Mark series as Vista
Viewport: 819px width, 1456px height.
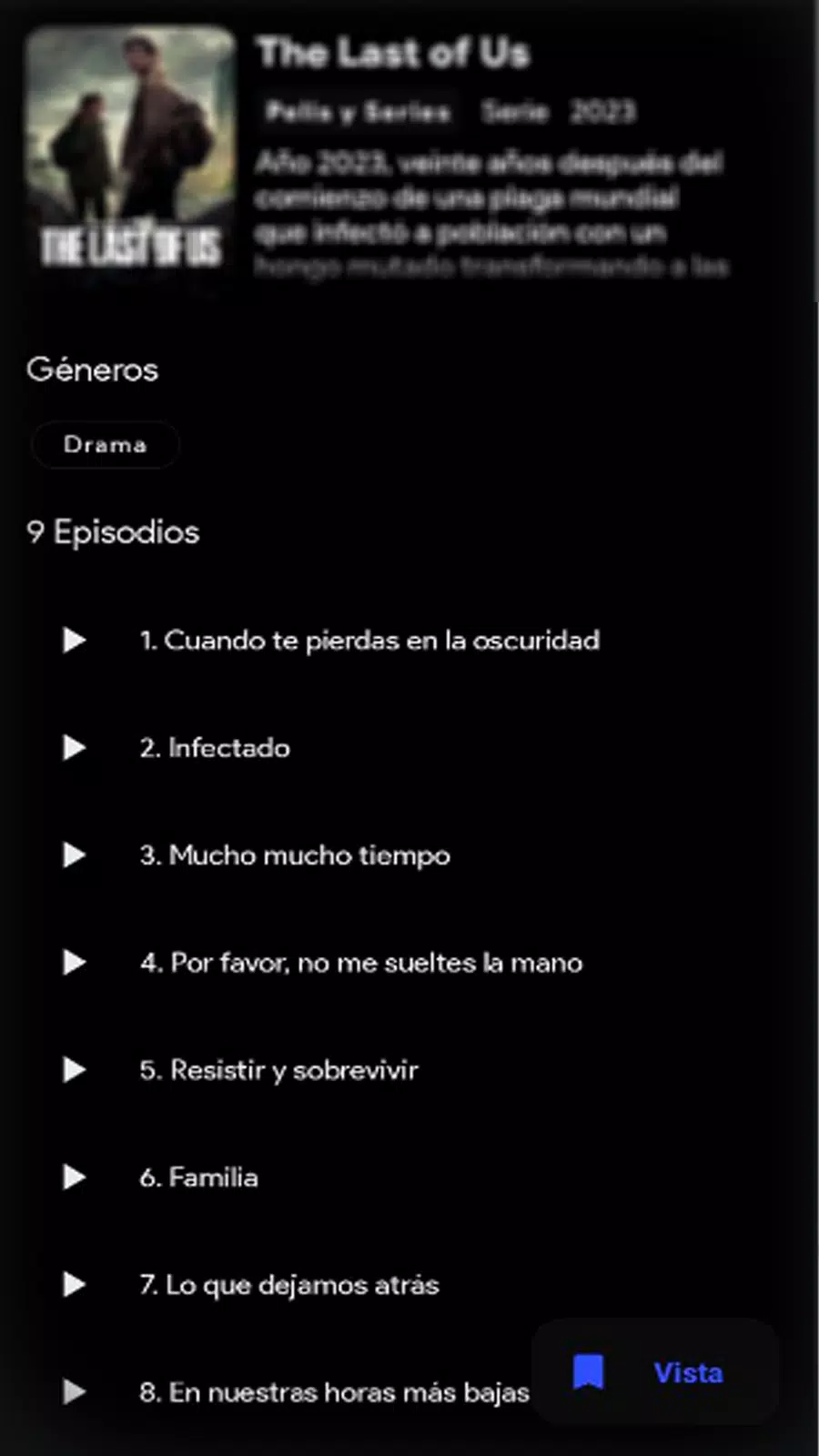(655, 1372)
